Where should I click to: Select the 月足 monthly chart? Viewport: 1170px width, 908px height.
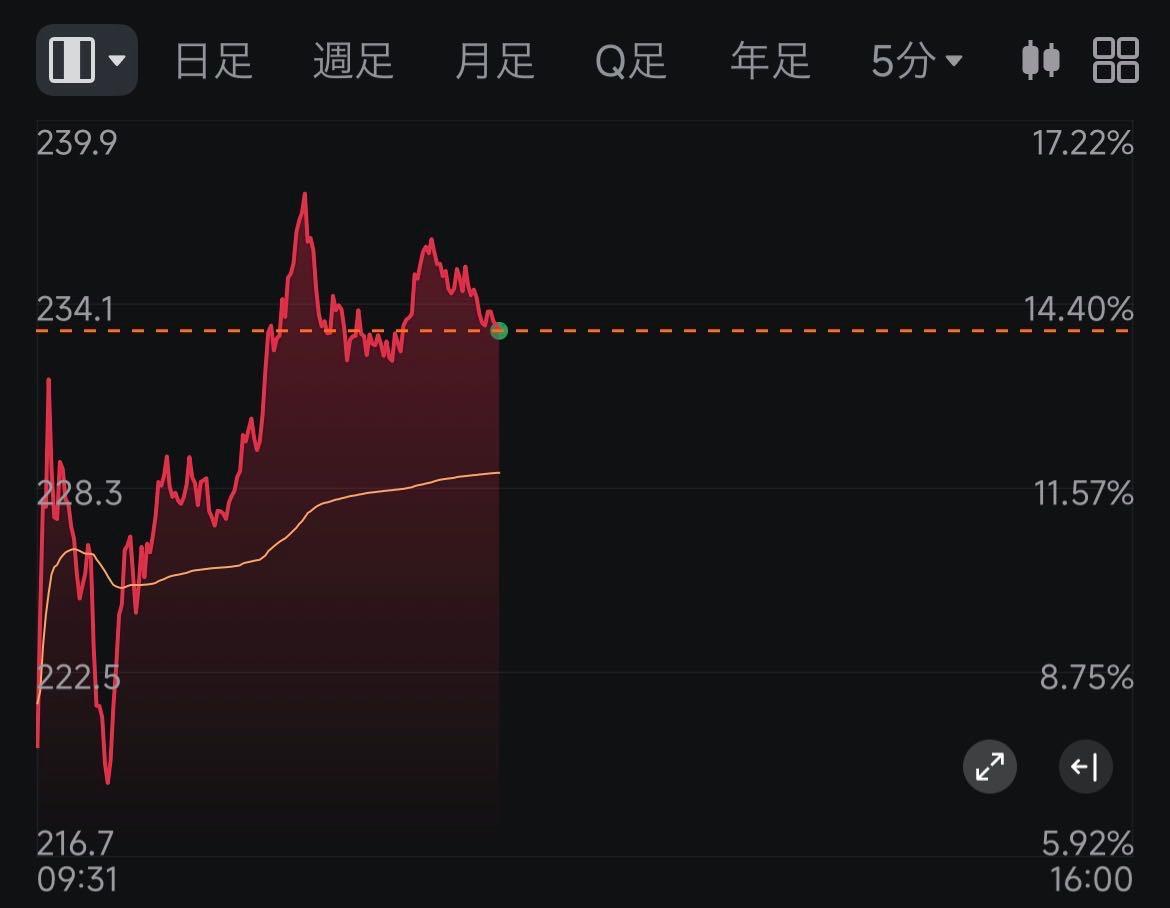coord(494,61)
